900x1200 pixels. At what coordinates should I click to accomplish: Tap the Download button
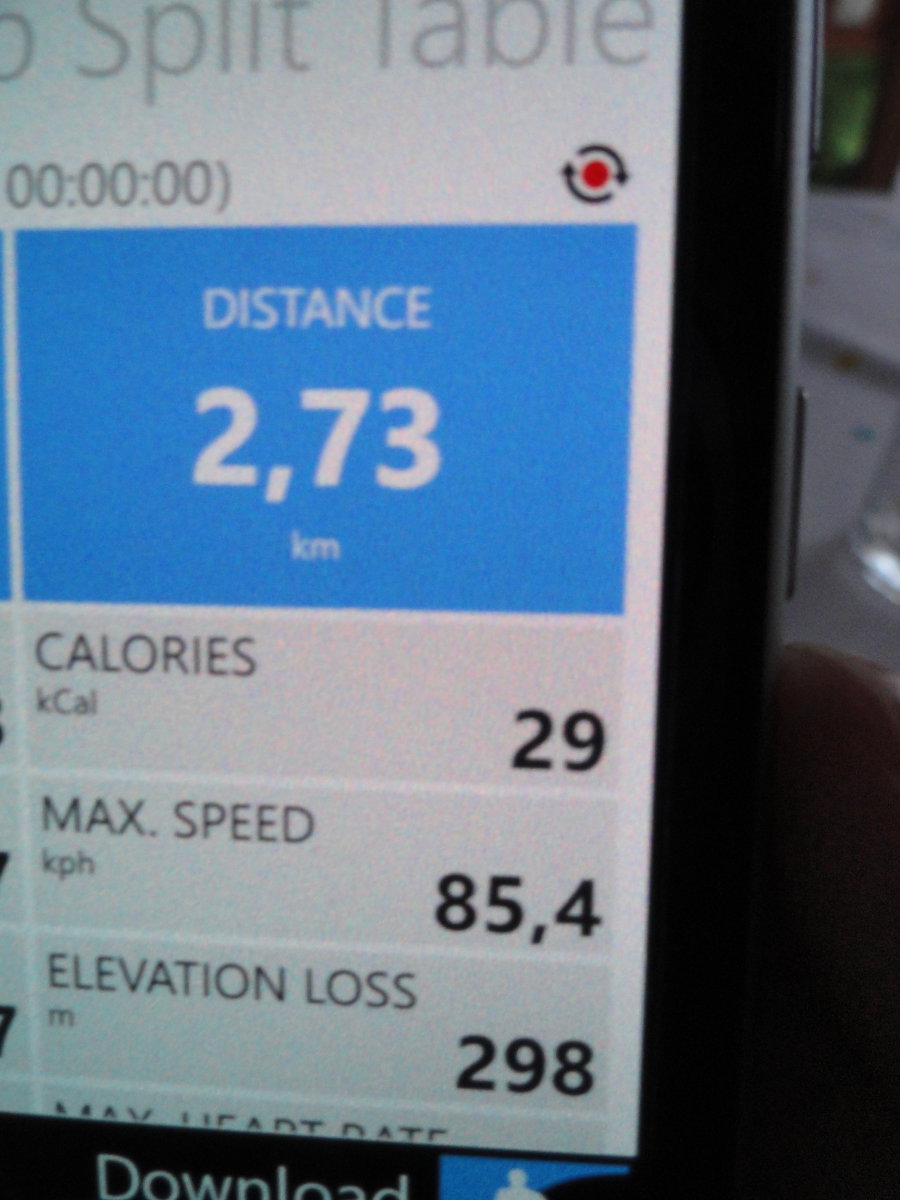coord(255,1180)
